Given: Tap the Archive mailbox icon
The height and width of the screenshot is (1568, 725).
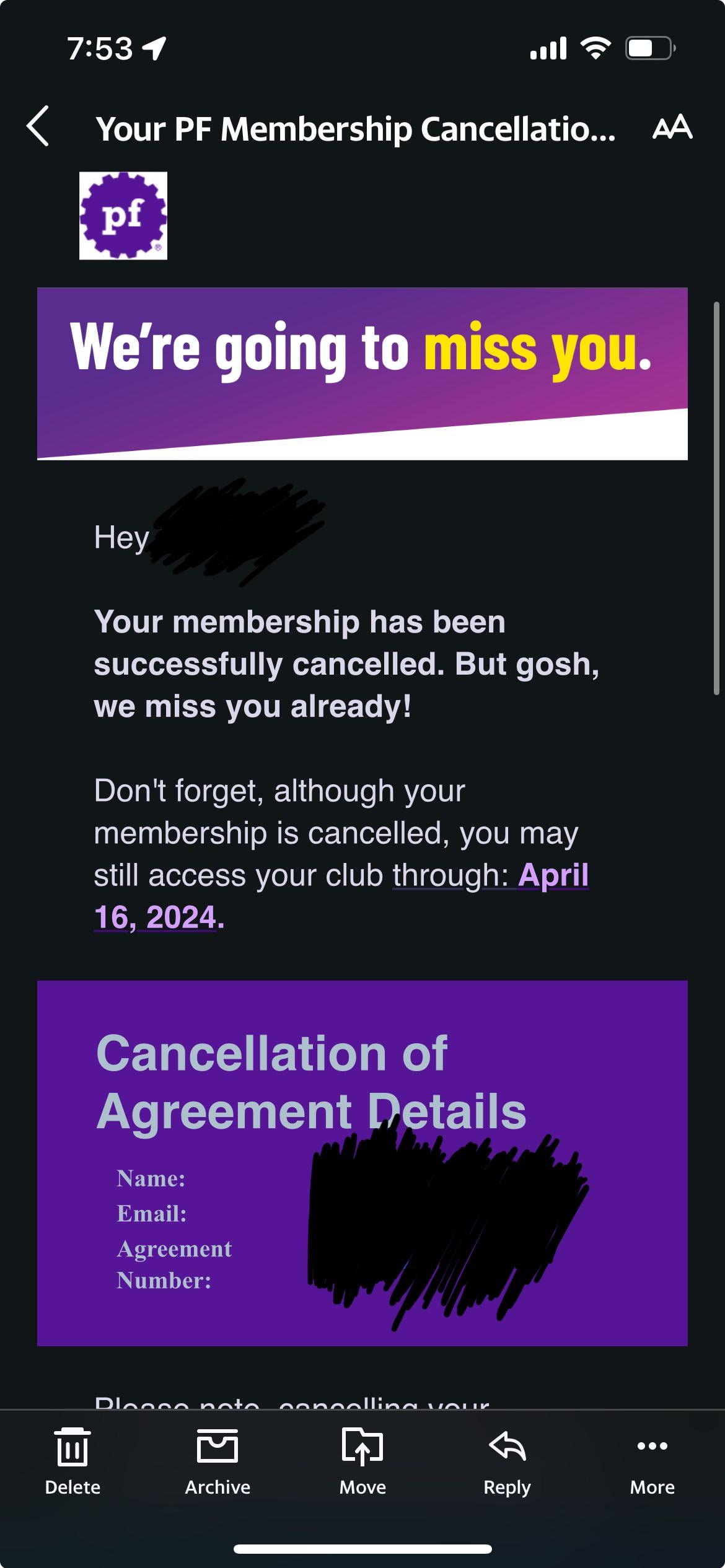Looking at the screenshot, I should click(217, 1447).
